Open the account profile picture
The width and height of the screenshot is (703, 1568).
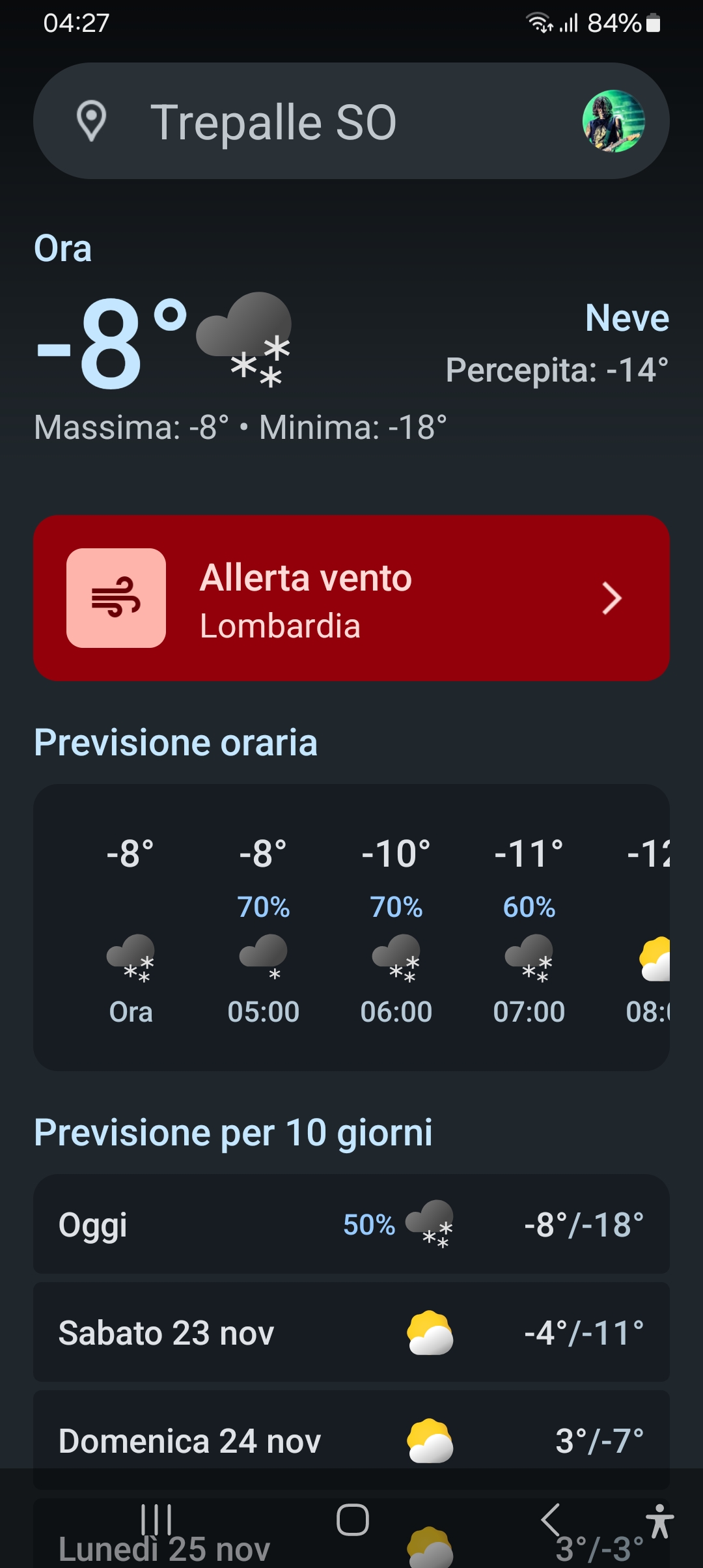613,121
